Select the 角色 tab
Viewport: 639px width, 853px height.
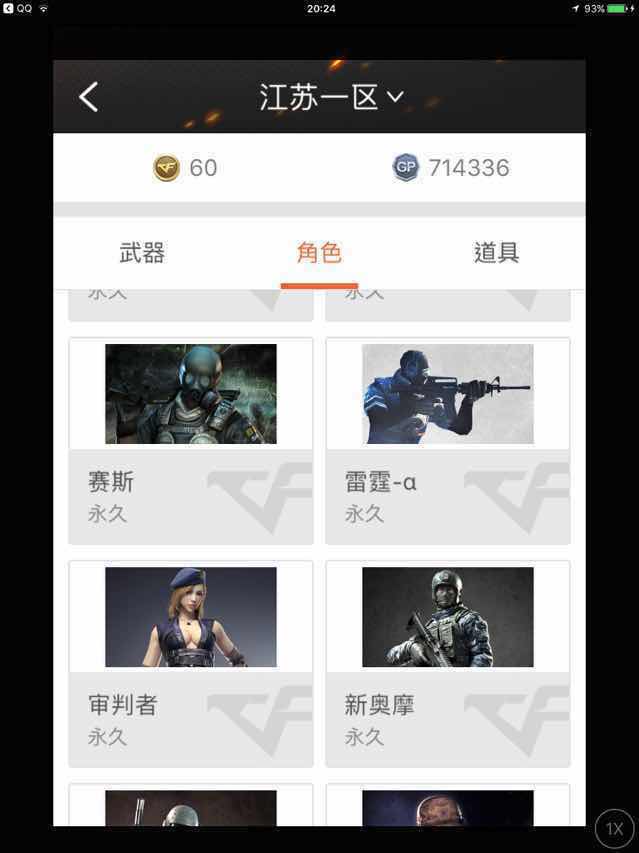pyautogui.click(x=319, y=253)
